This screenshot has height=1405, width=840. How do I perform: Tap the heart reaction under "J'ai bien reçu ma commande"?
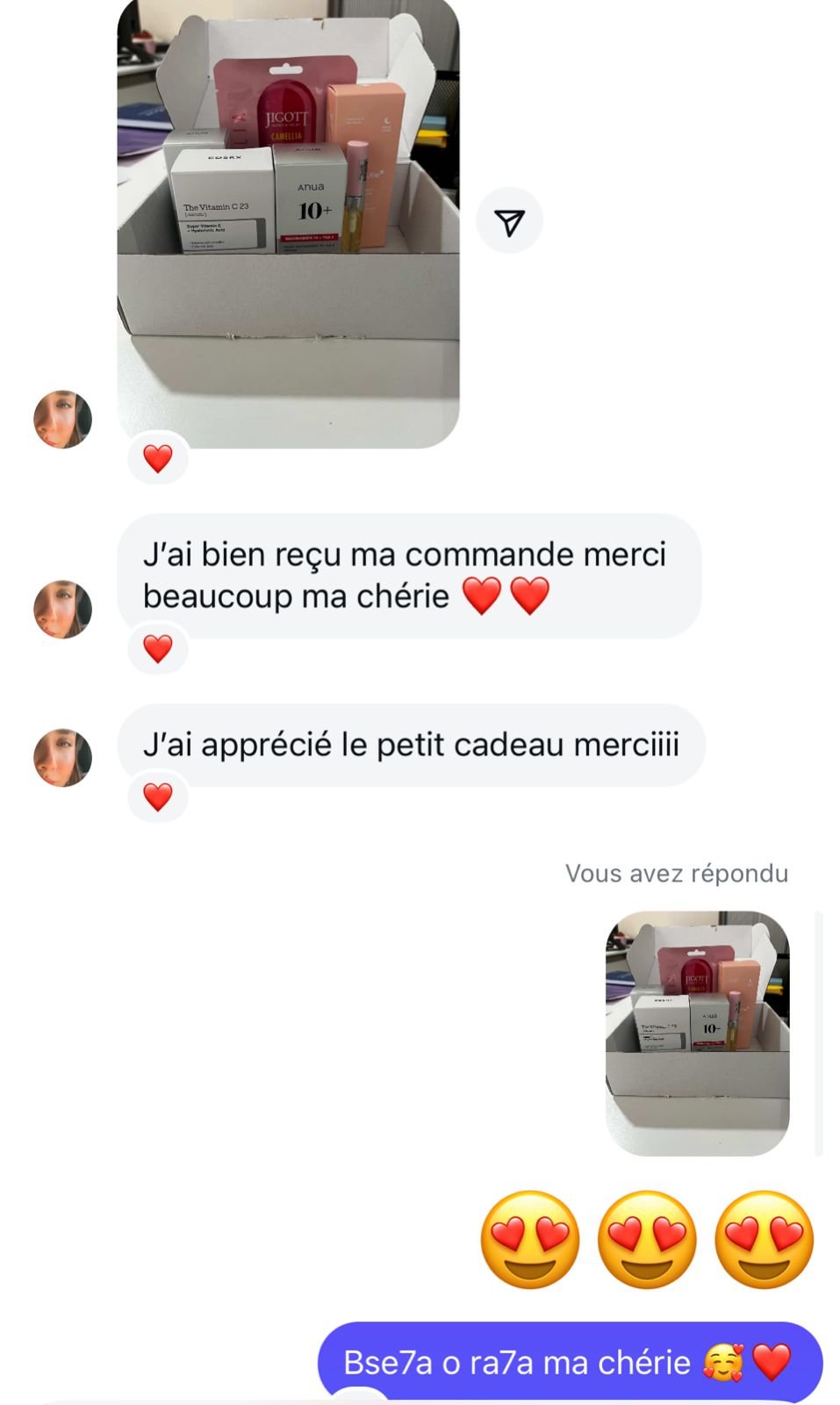[158, 649]
